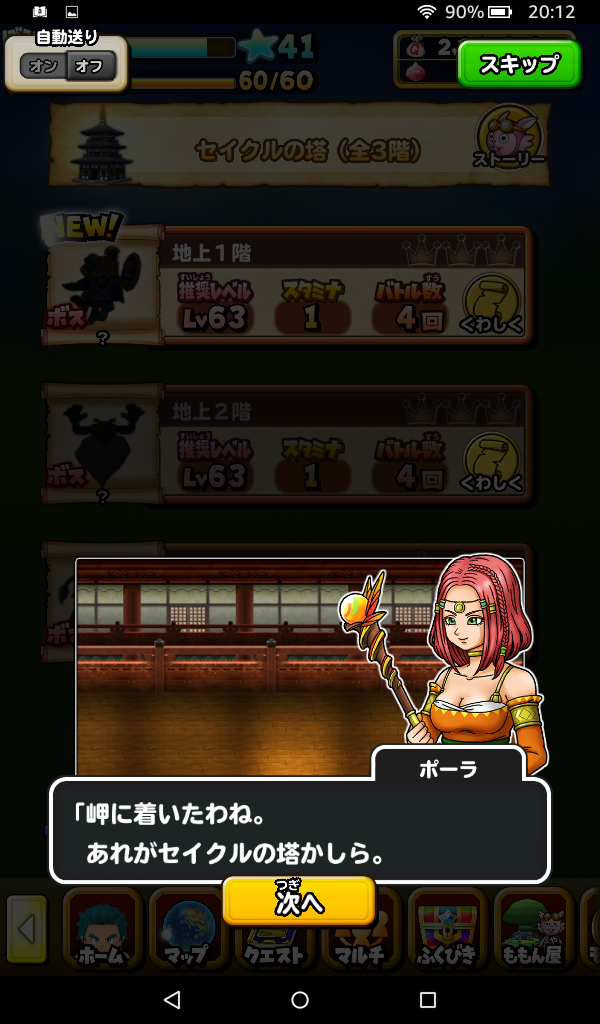Turn auto-advance オン
The image size is (600, 1024).
[44, 67]
